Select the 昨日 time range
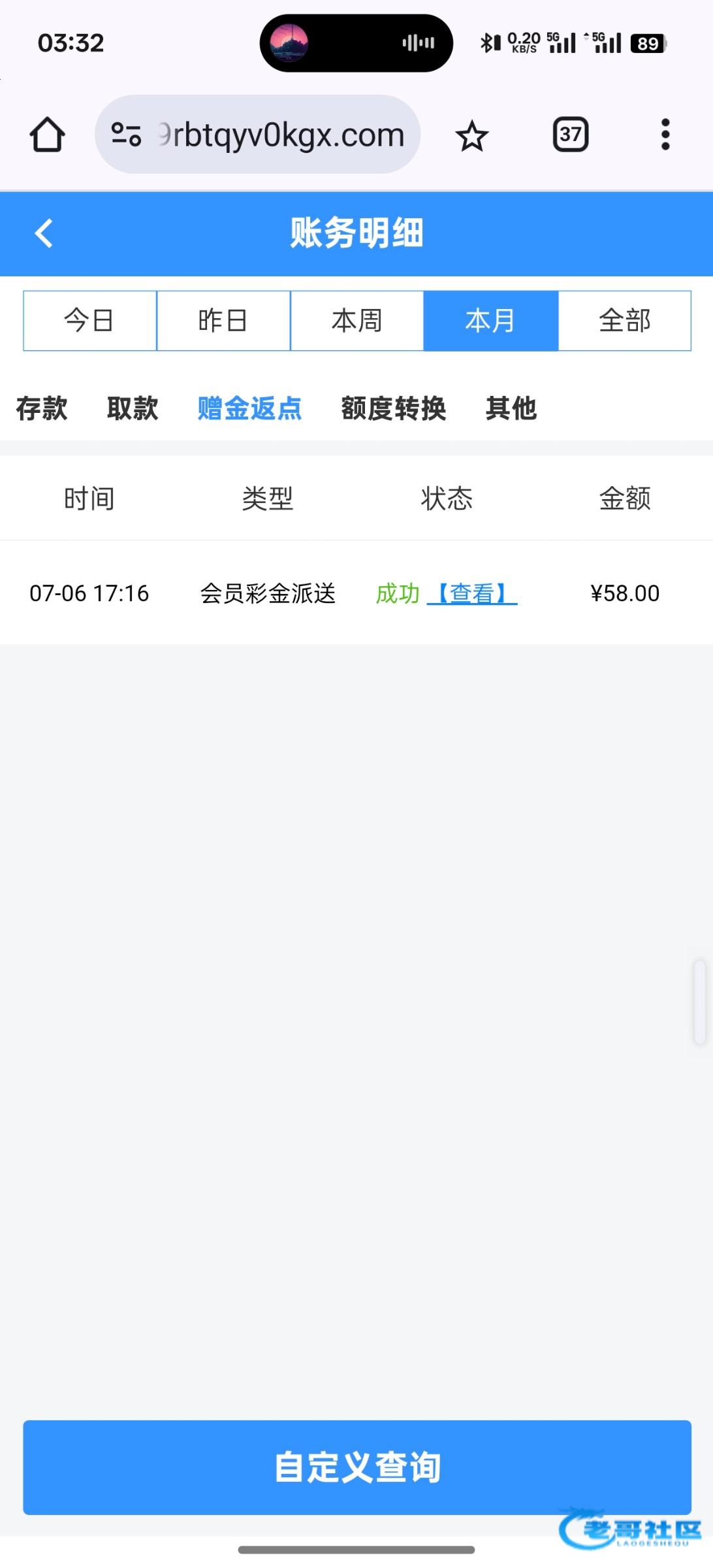The height and width of the screenshot is (1568, 713). (x=223, y=321)
